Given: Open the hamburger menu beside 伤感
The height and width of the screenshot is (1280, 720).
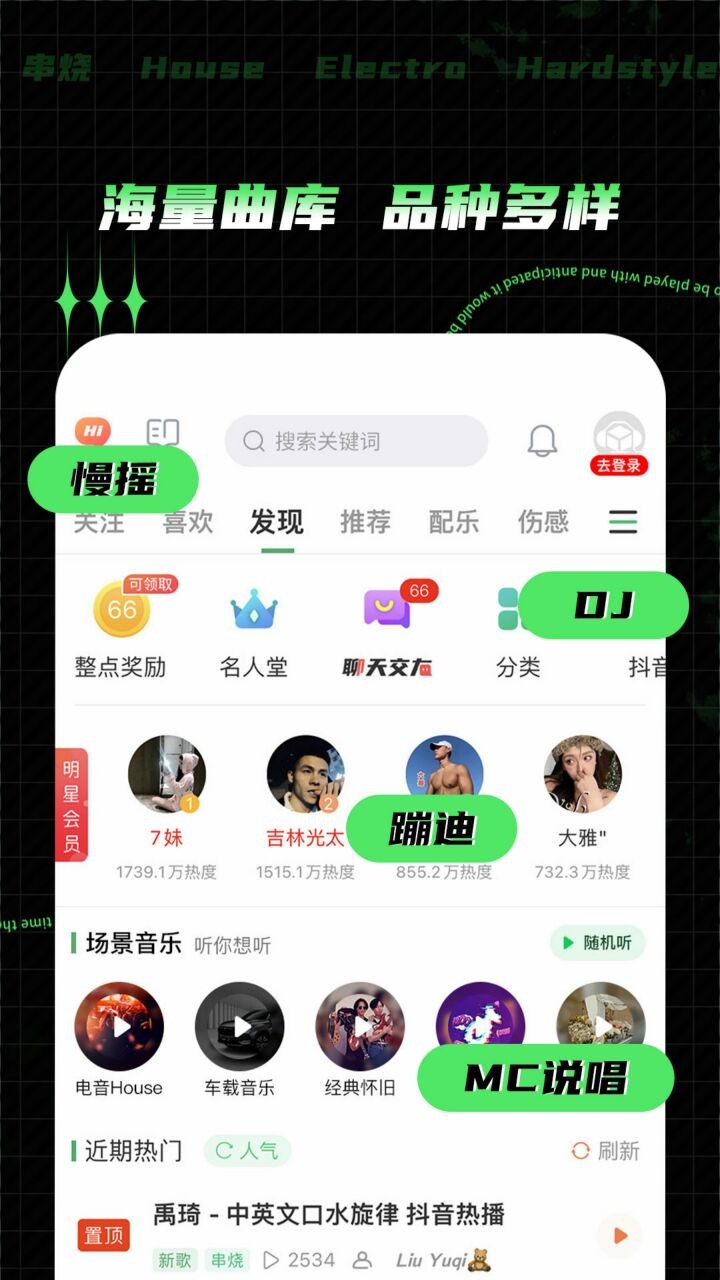Looking at the screenshot, I should pyautogui.click(x=622, y=522).
